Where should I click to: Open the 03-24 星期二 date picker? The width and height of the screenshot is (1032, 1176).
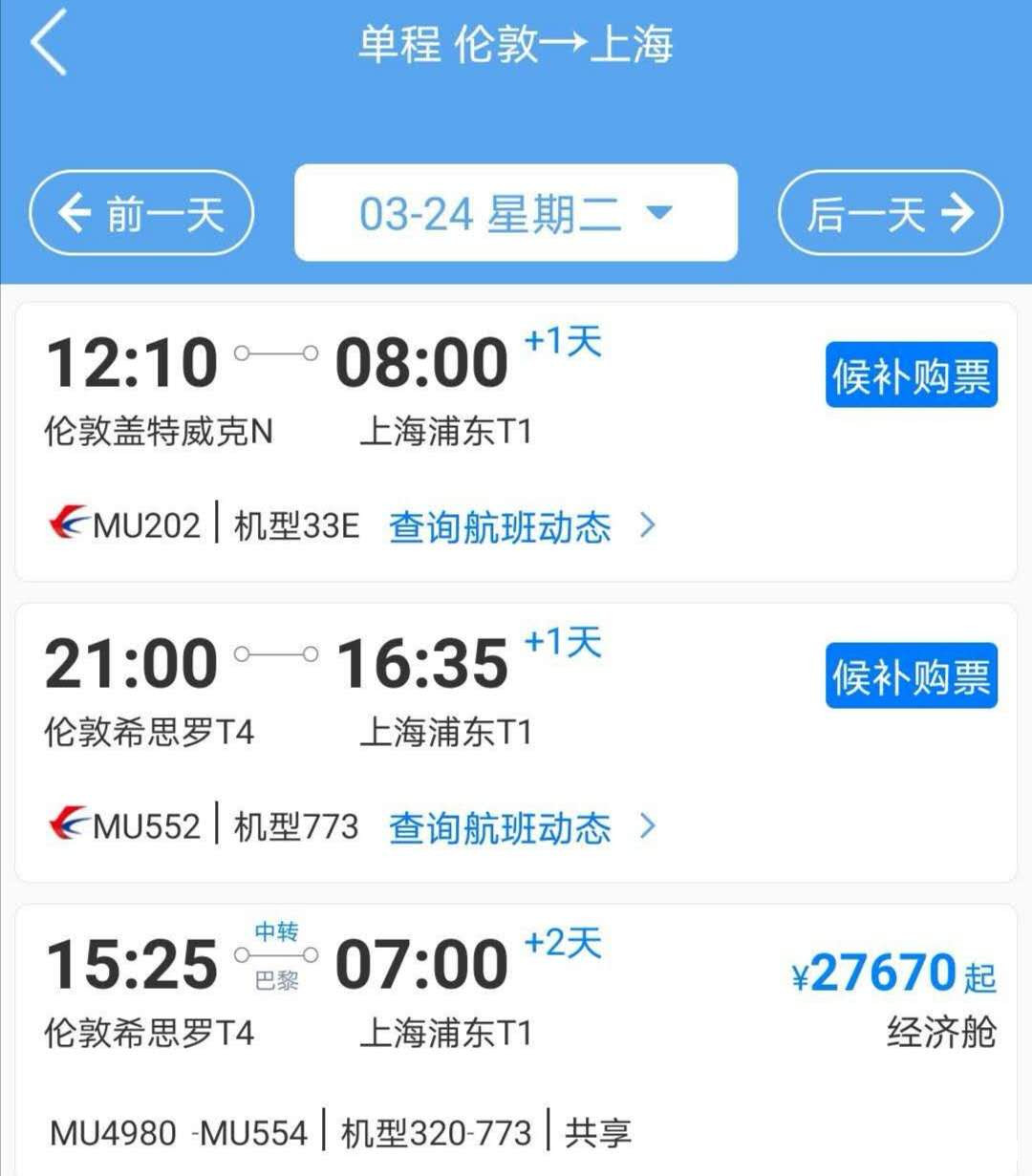coord(515,213)
